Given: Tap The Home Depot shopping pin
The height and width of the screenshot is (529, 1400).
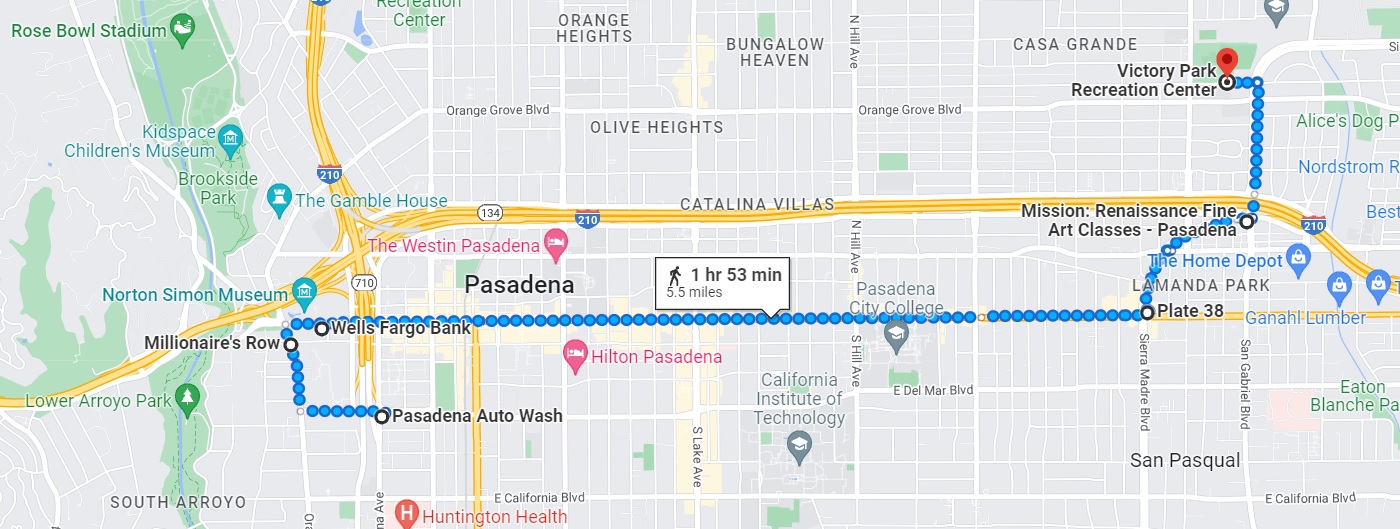Looking at the screenshot, I should [x=1298, y=258].
